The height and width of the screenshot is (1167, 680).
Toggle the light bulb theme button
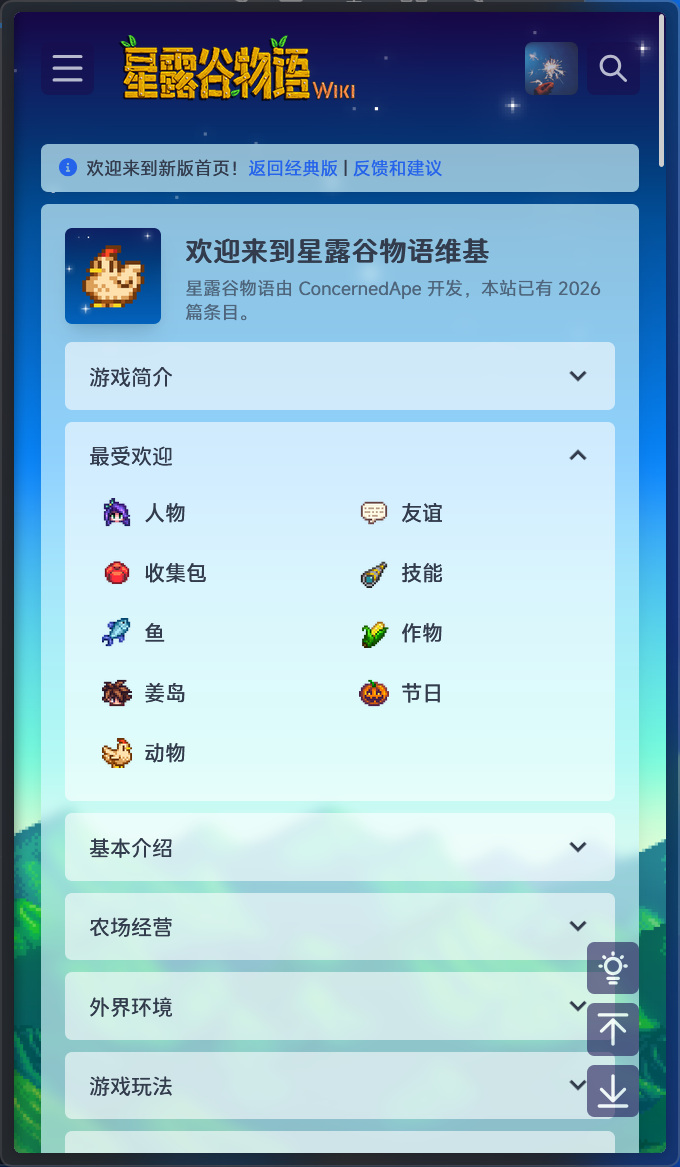613,968
